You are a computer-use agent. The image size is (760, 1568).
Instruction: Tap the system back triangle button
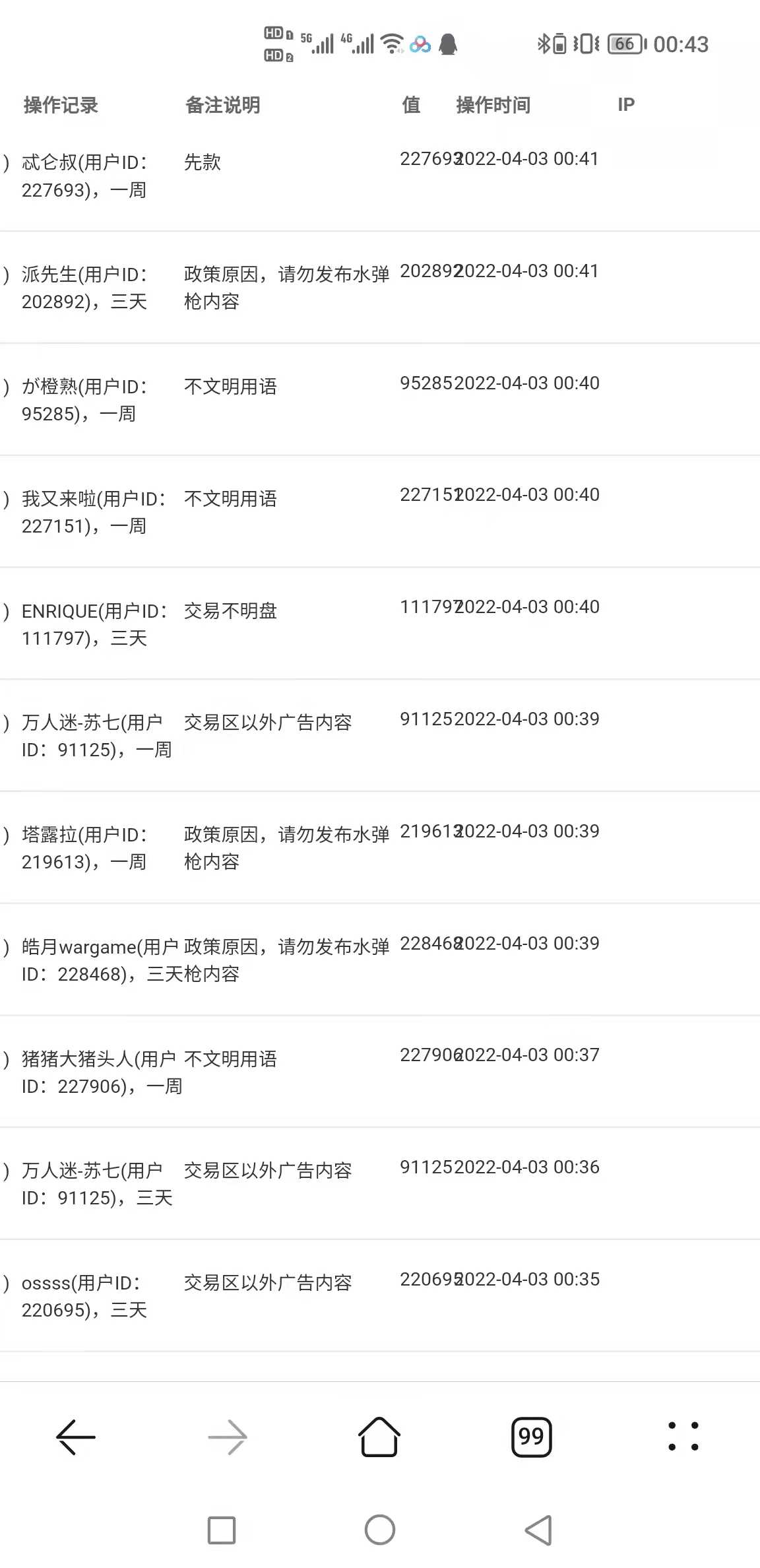point(538,1530)
